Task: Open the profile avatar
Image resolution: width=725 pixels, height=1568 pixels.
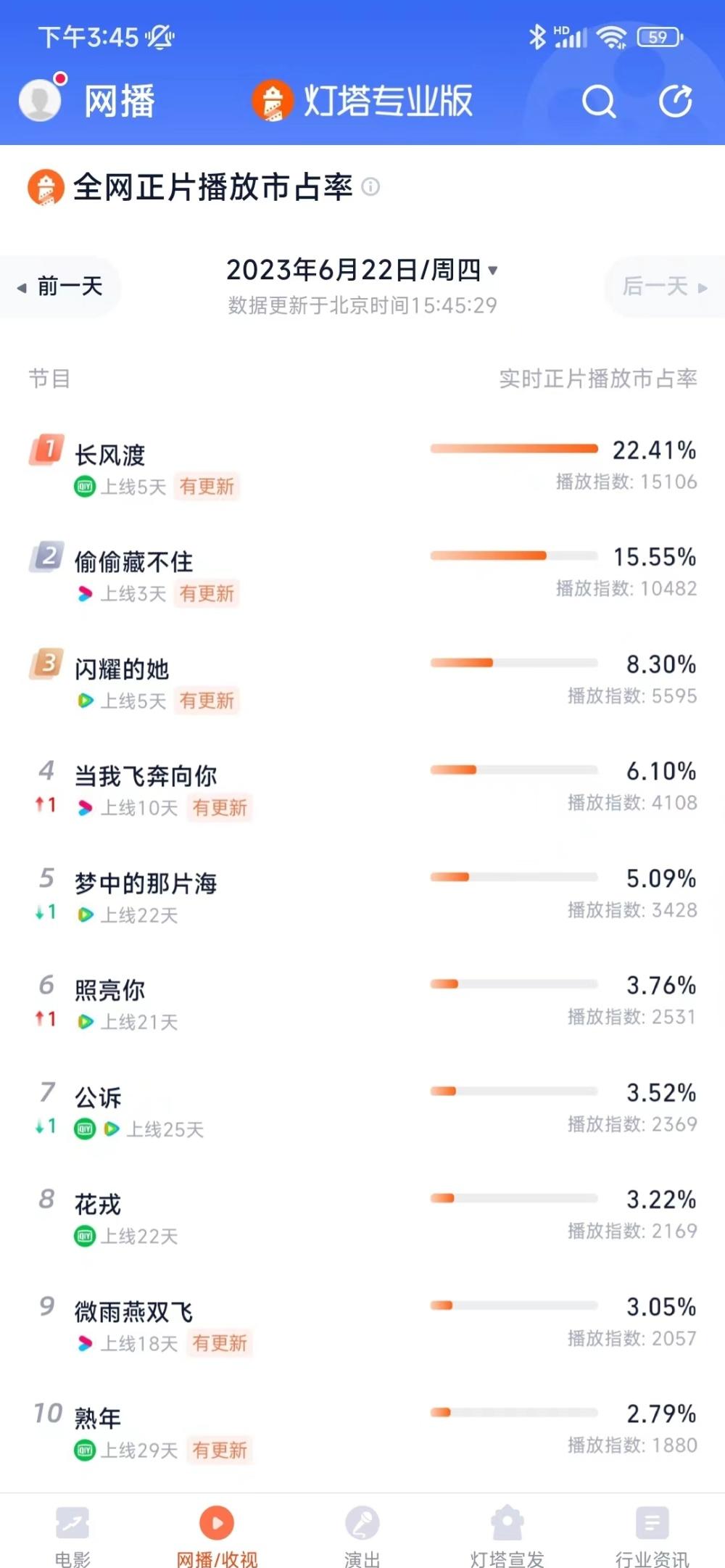Action: pyautogui.click(x=40, y=99)
